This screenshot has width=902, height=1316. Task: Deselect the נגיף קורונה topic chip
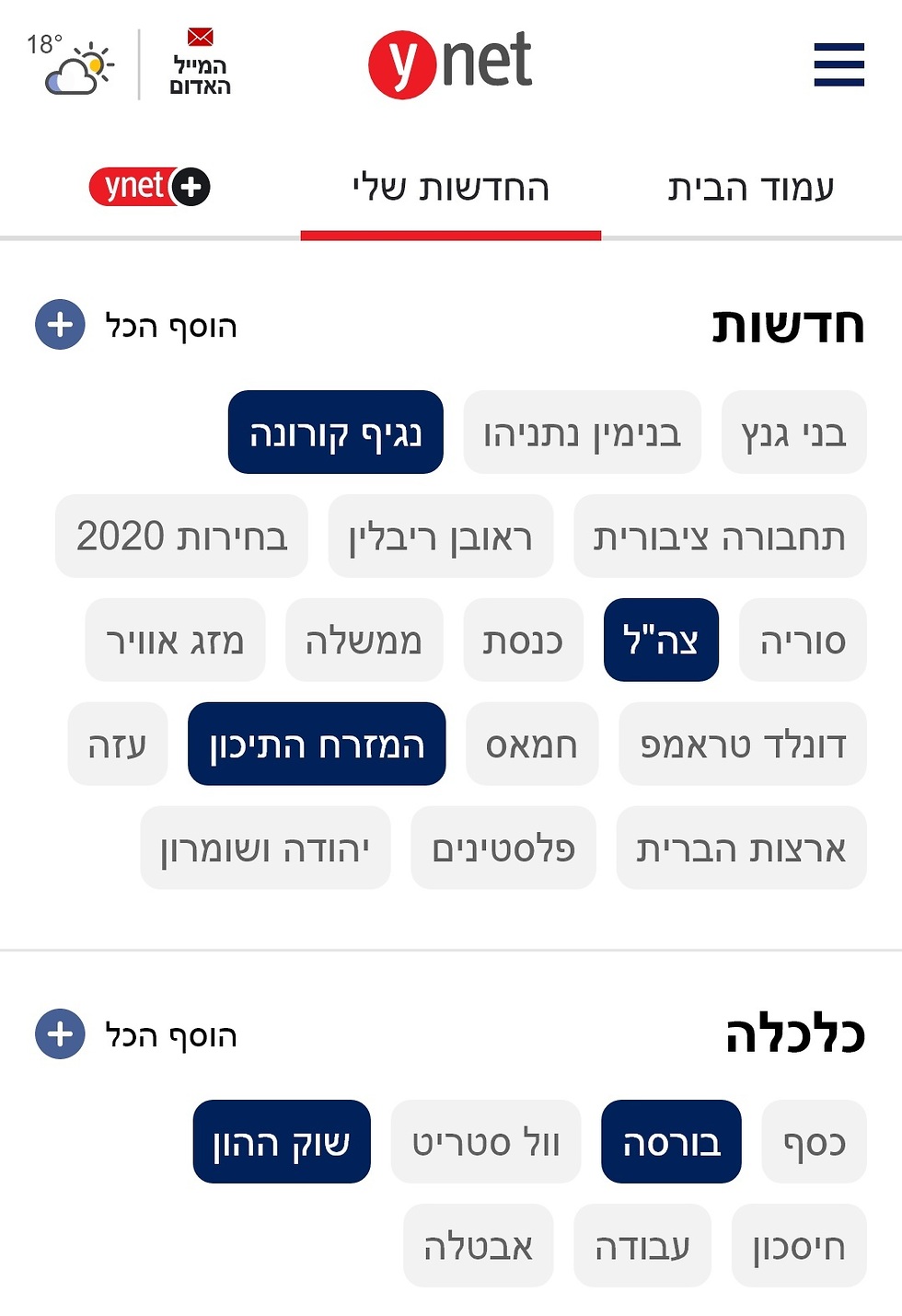pos(336,433)
